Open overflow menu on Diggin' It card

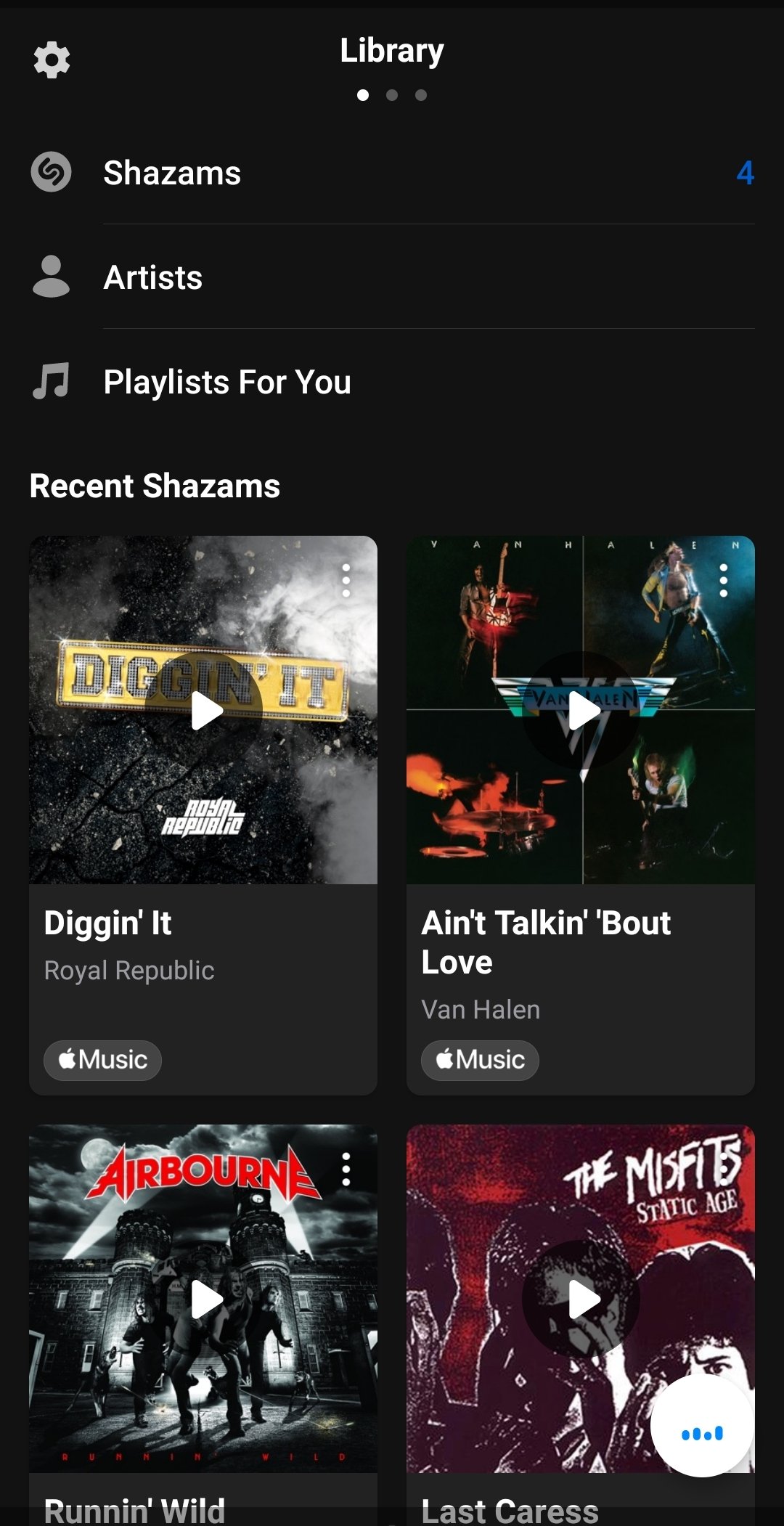pos(346,580)
